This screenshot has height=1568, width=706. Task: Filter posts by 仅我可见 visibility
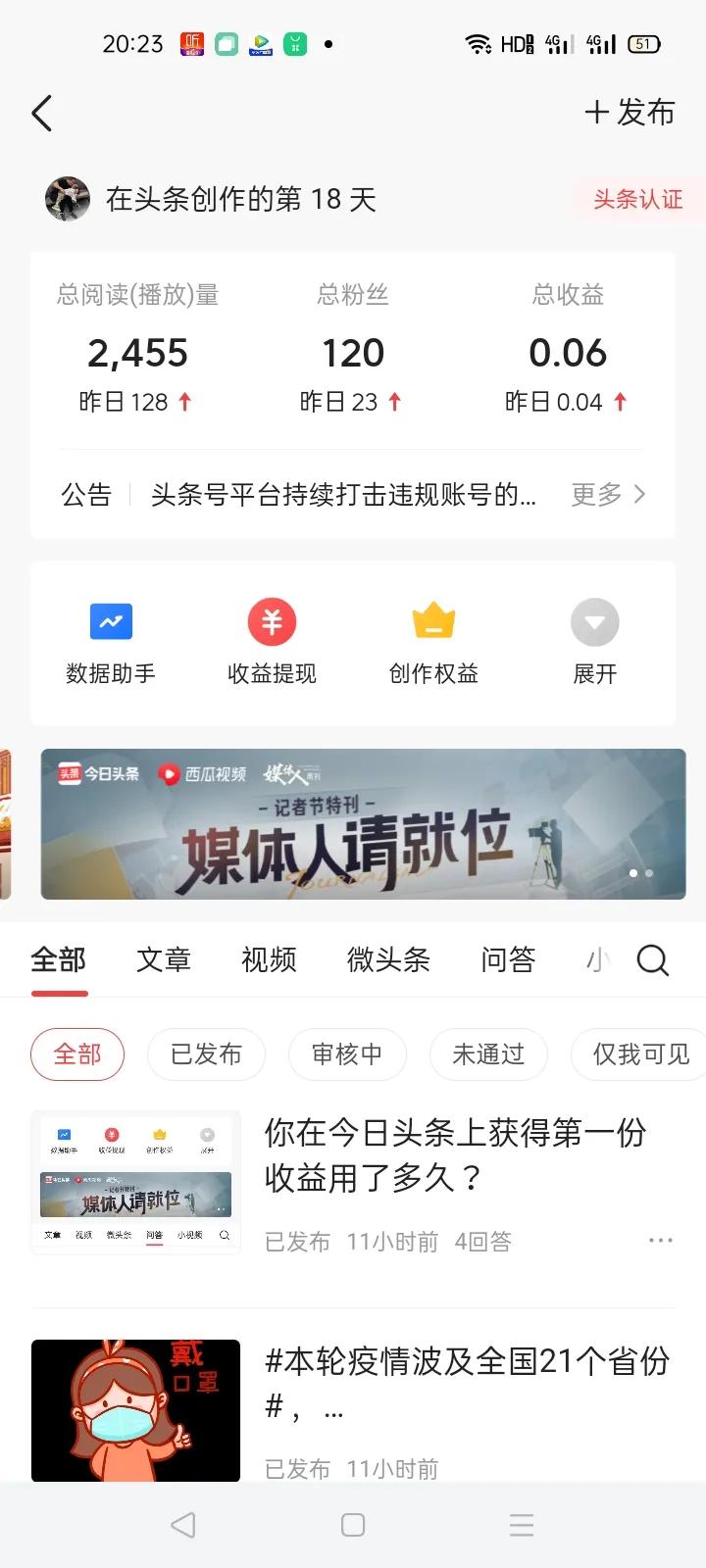pyautogui.click(x=643, y=1054)
